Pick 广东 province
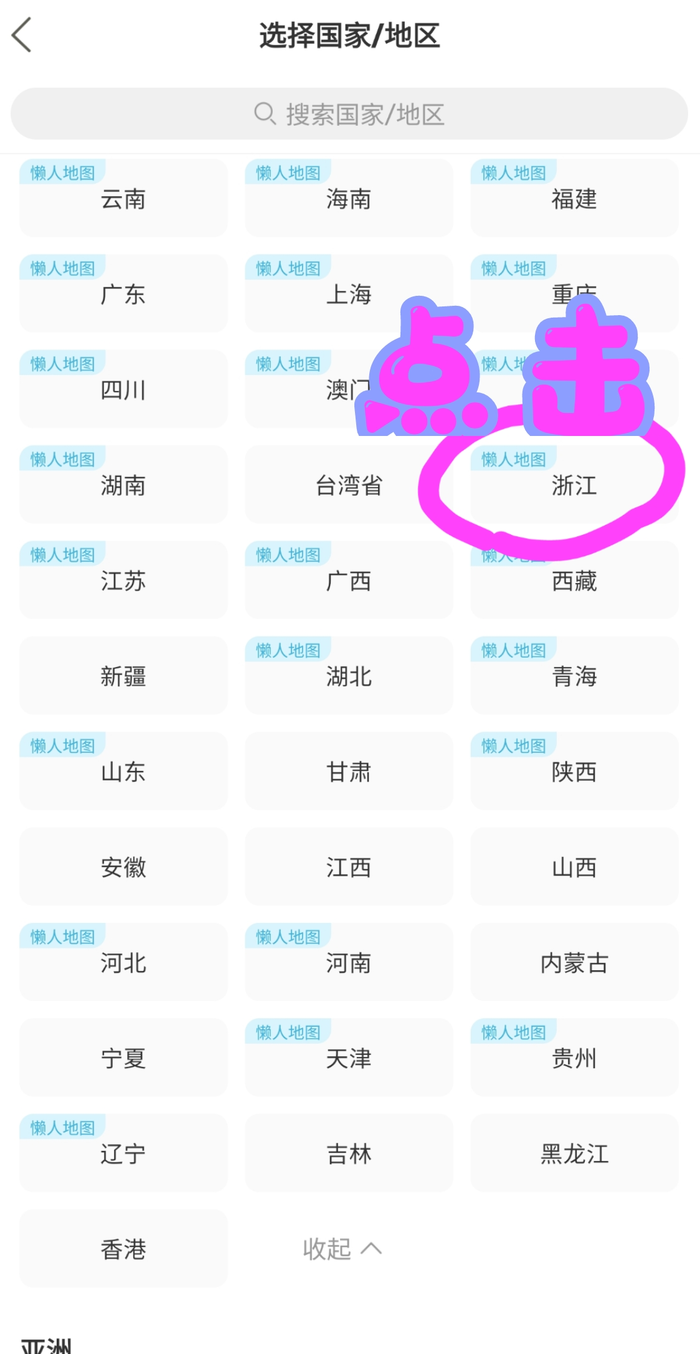 coord(123,295)
